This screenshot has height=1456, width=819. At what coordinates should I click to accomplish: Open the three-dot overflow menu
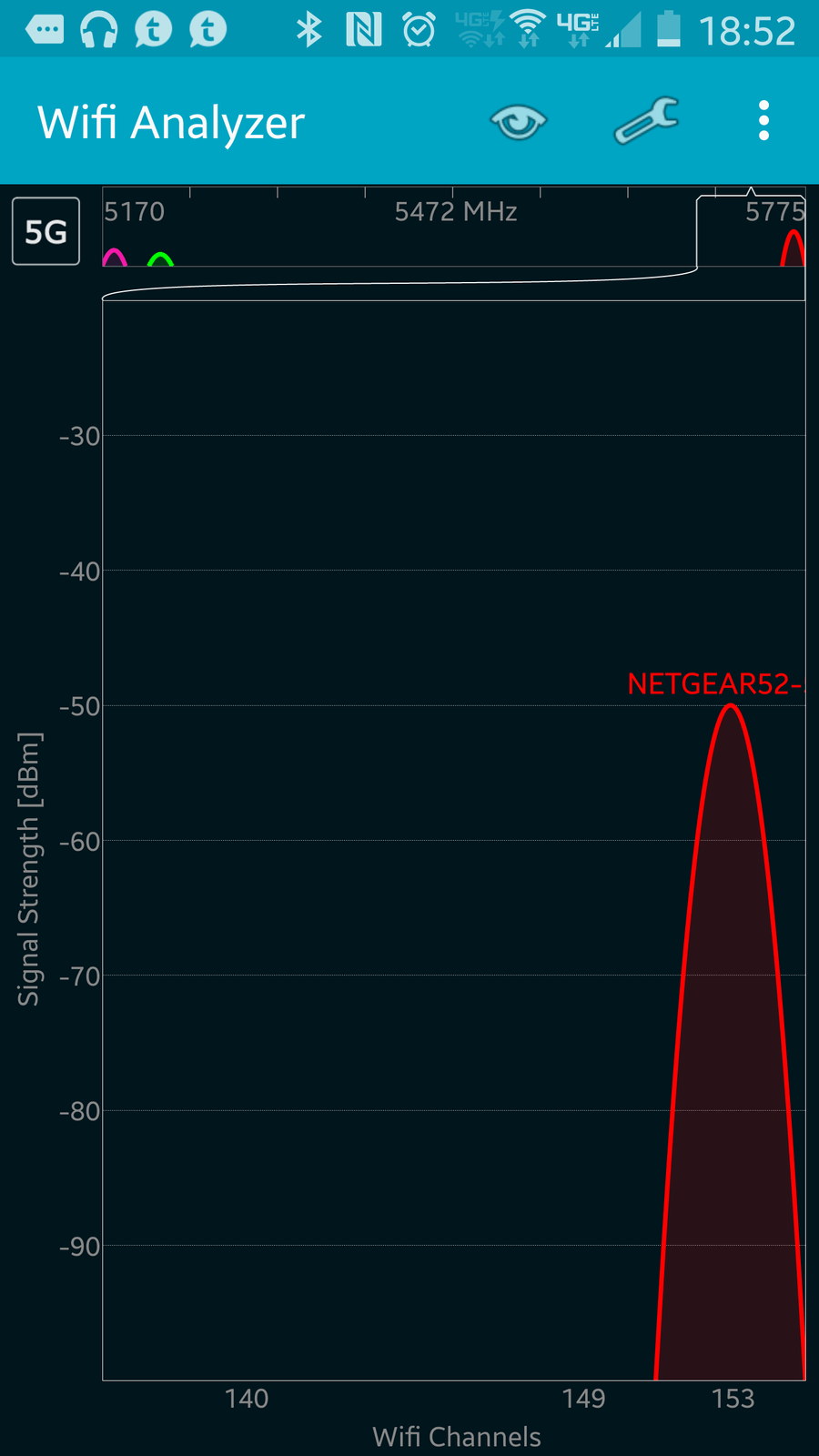point(763,121)
